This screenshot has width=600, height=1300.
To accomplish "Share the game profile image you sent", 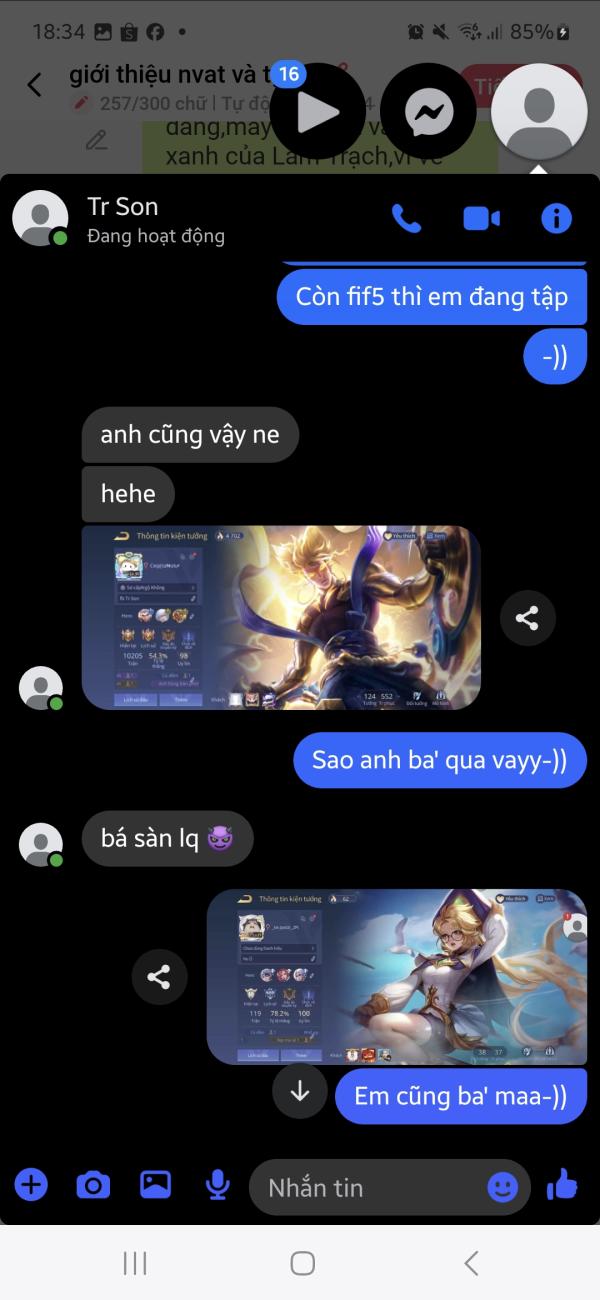I will (159, 977).
